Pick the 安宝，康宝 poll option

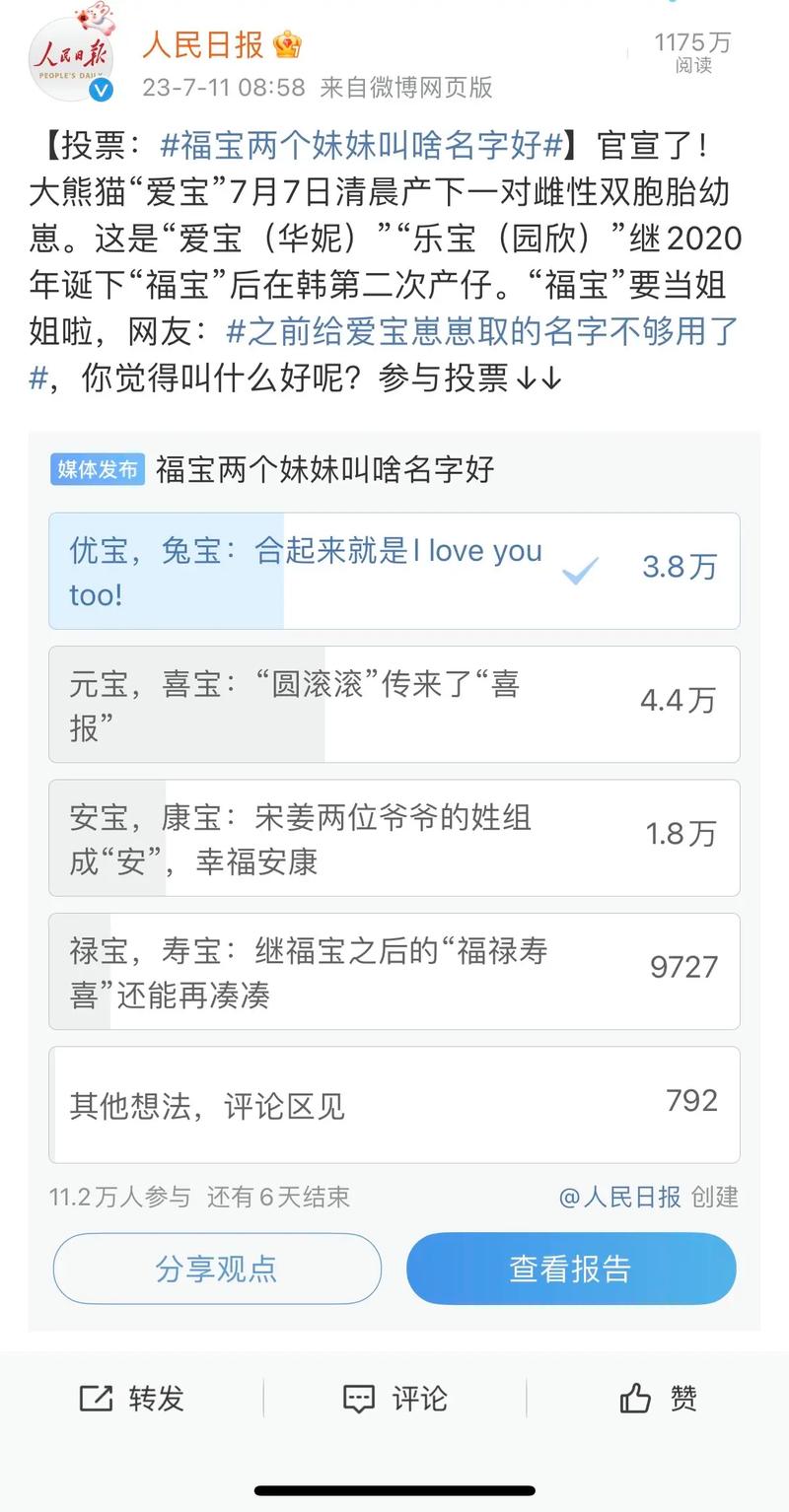(394, 838)
